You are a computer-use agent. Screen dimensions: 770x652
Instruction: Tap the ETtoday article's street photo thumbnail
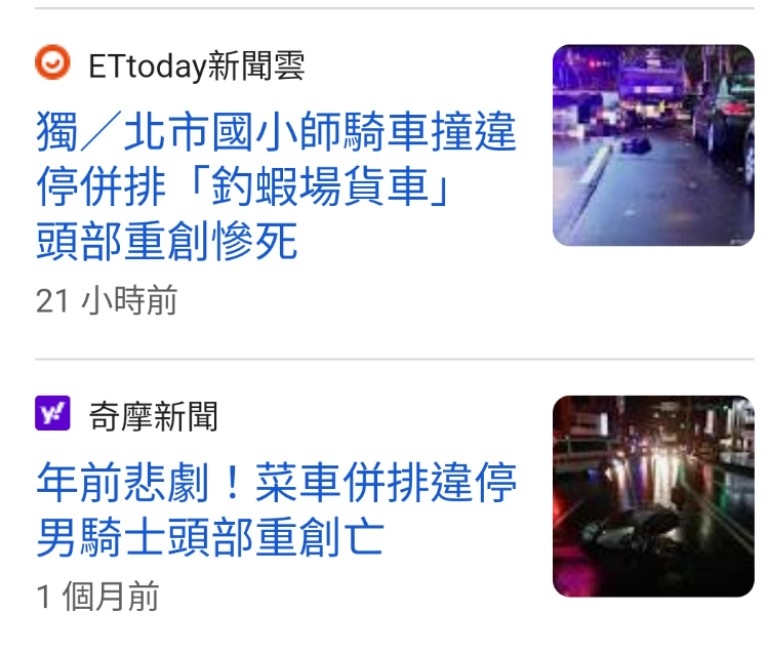(x=653, y=145)
